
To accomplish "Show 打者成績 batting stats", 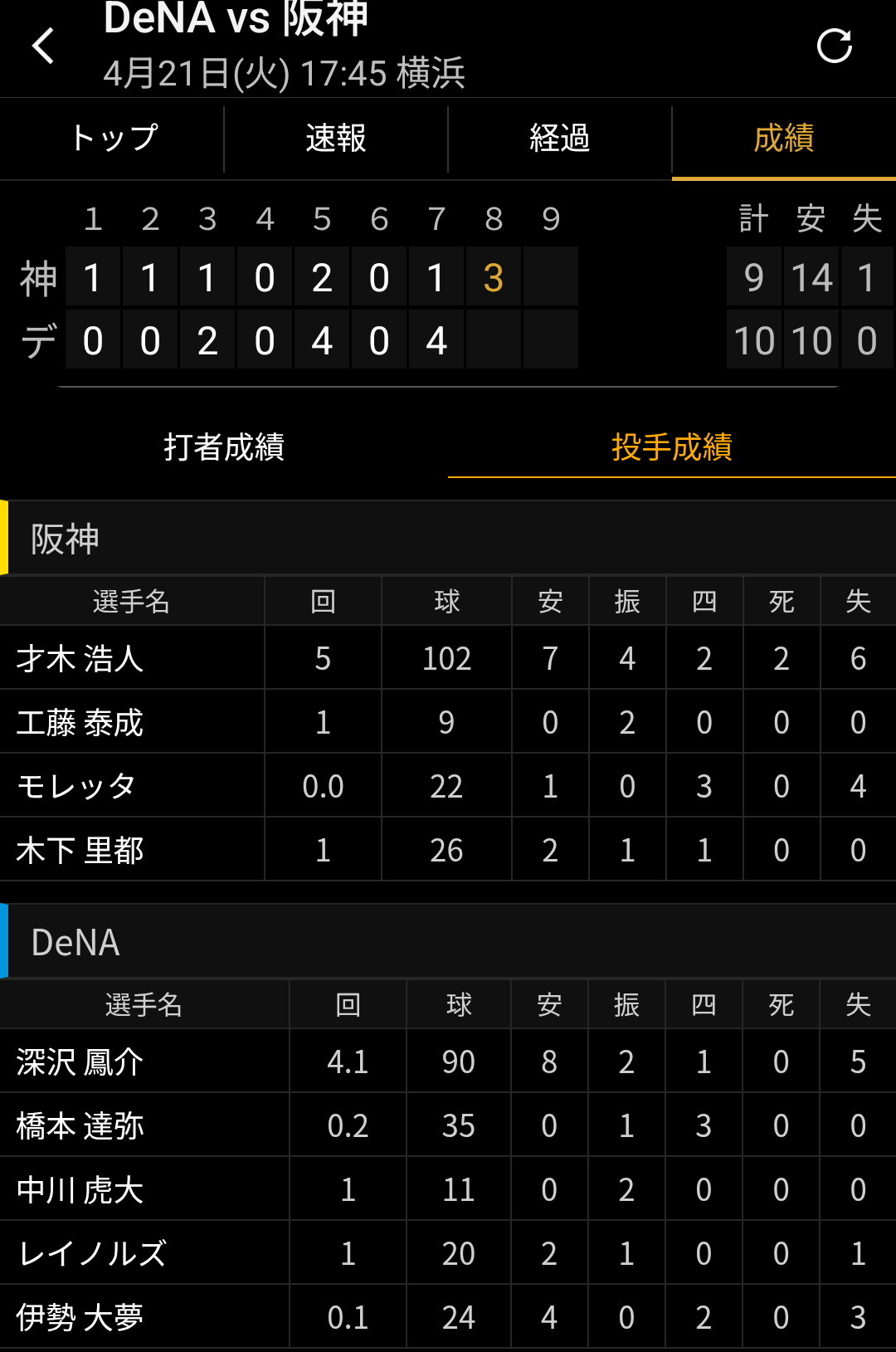I will tap(224, 447).
